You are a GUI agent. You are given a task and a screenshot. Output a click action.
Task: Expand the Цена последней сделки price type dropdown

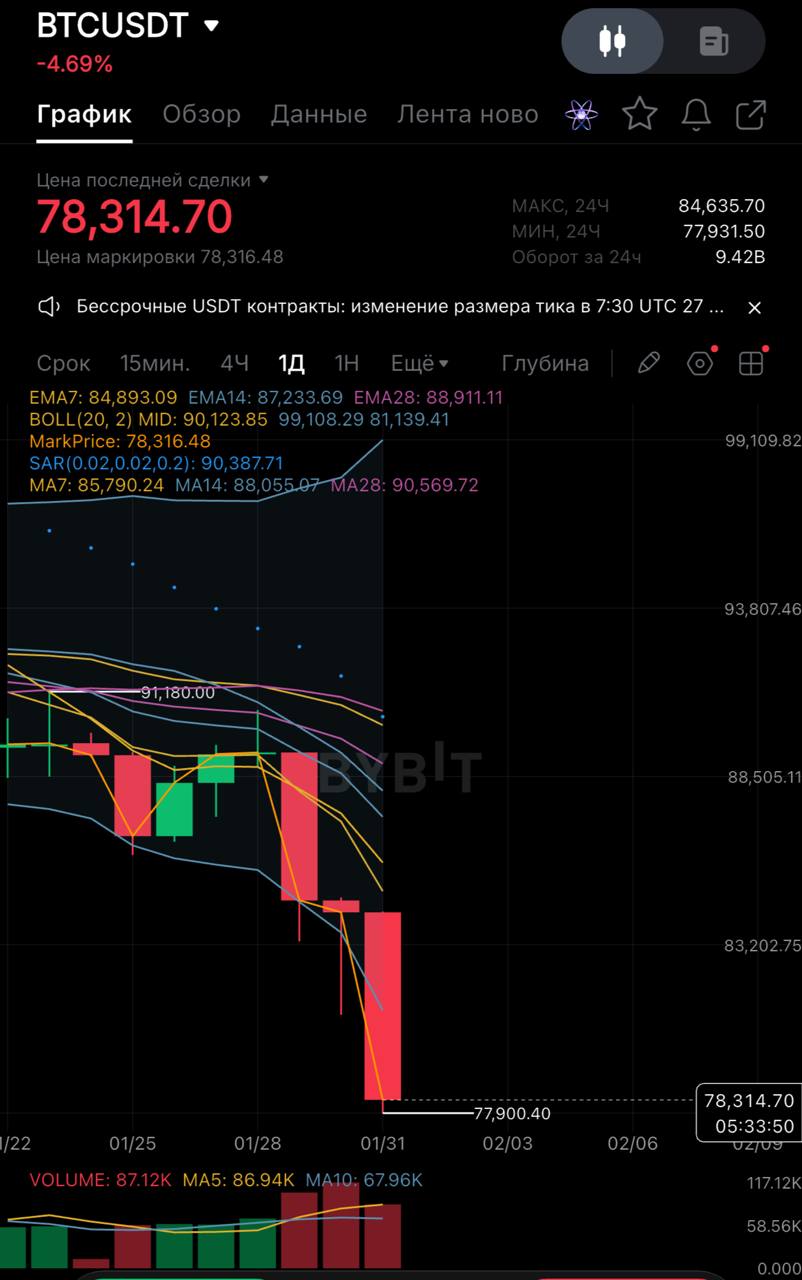pyautogui.click(x=264, y=180)
